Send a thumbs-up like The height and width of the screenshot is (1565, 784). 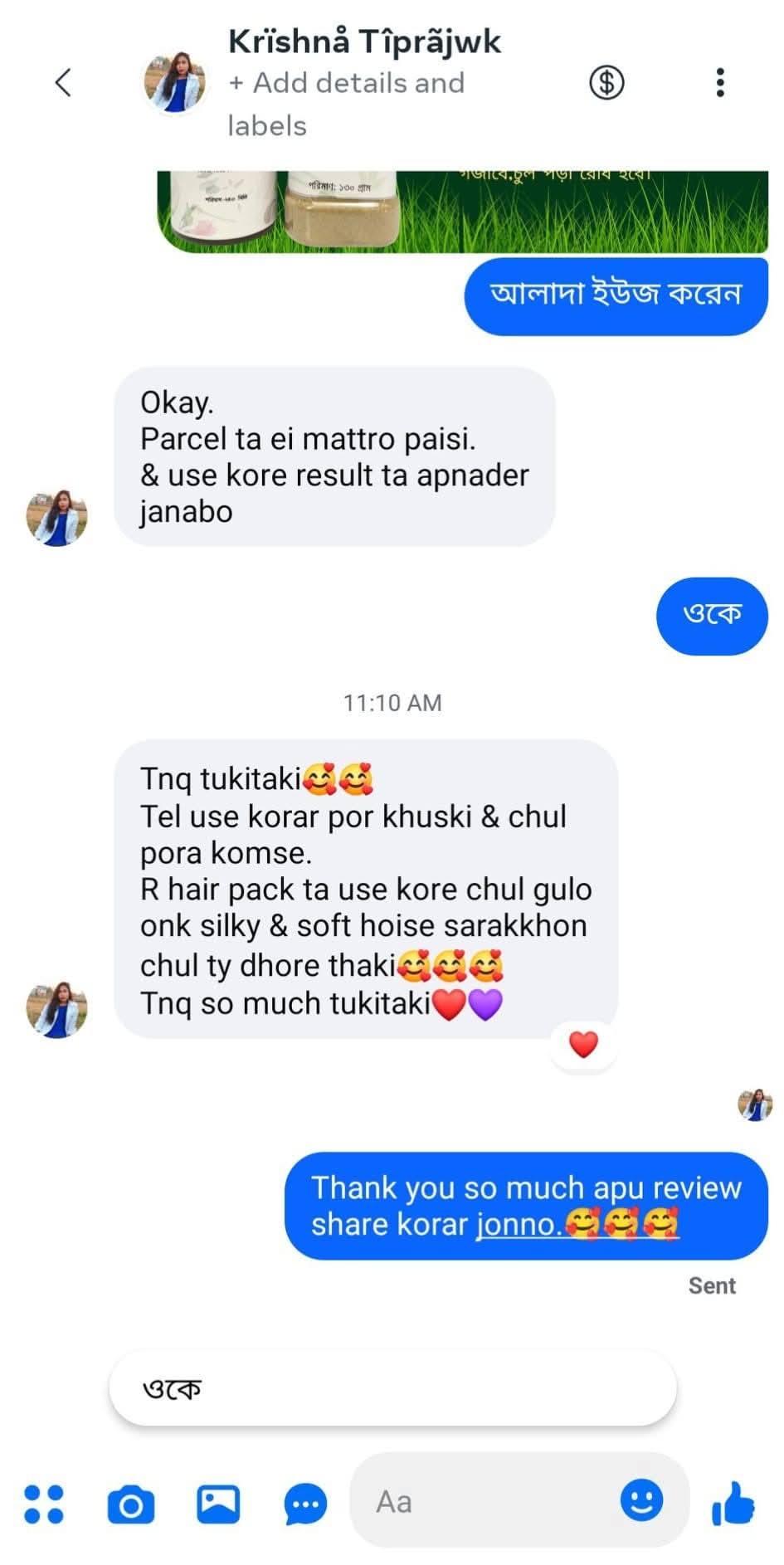pyautogui.click(x=733, y=1504)
